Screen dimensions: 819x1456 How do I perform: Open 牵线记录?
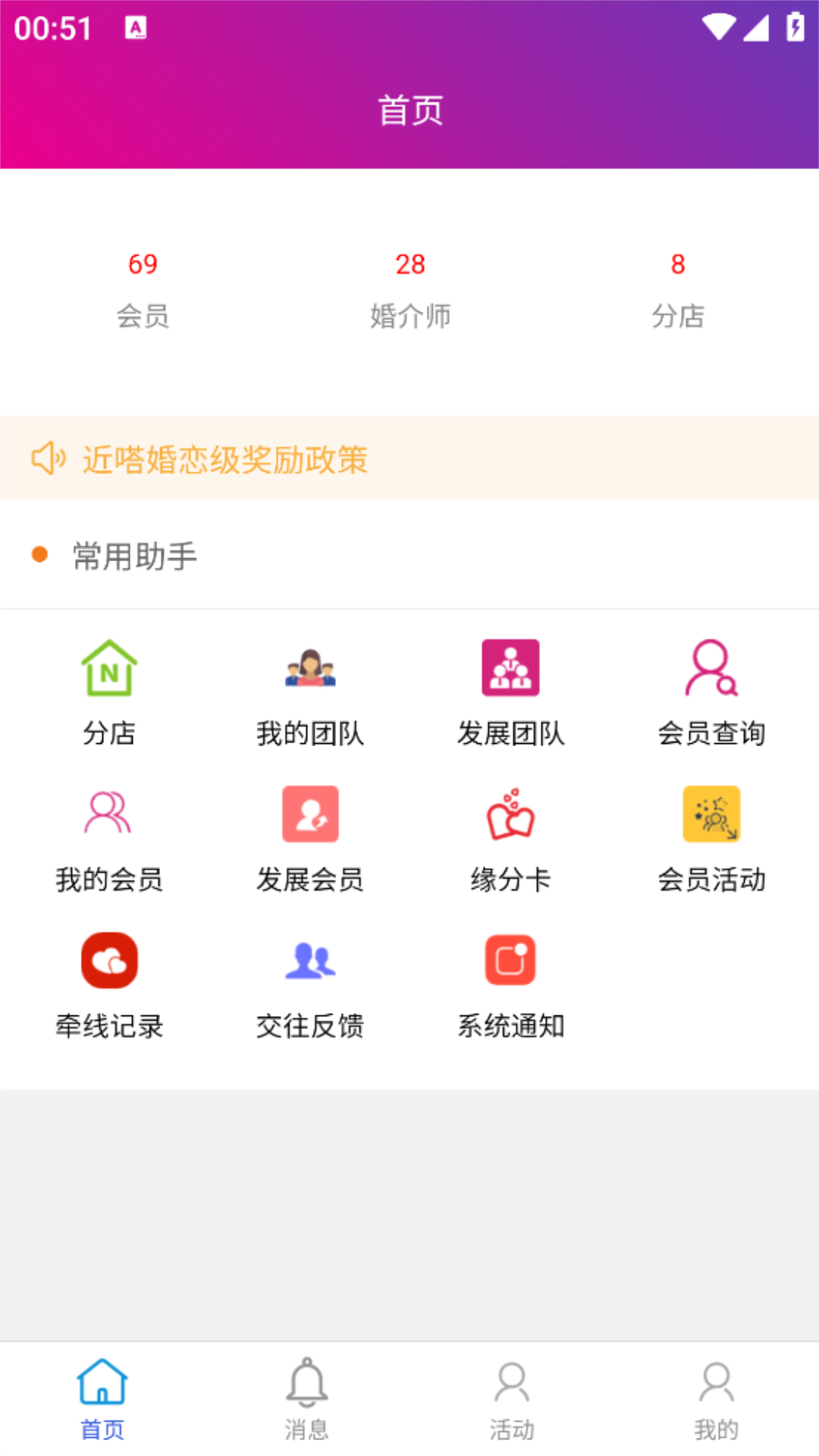point(109,984)
